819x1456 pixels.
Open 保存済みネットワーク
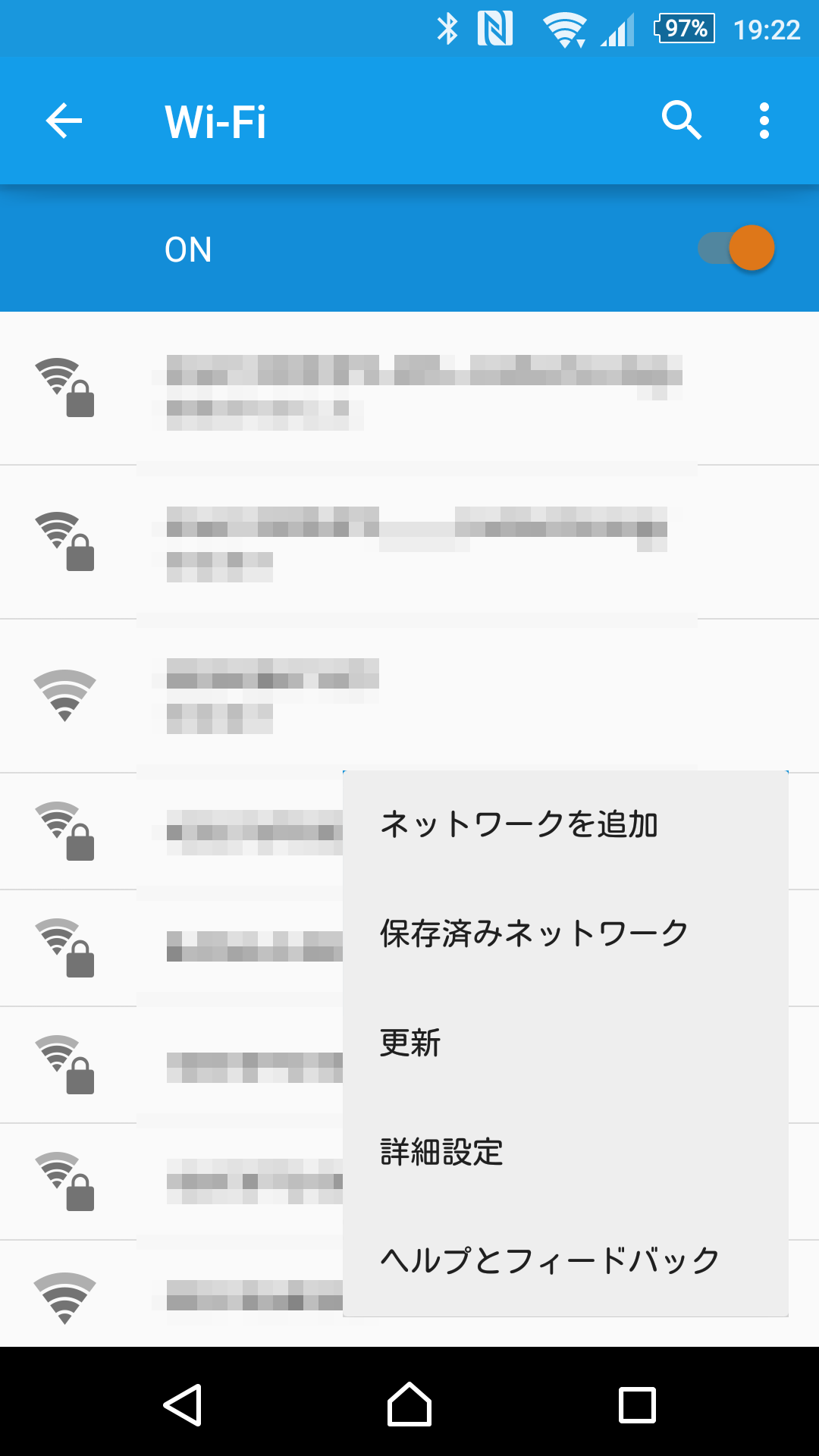(566, 934)
